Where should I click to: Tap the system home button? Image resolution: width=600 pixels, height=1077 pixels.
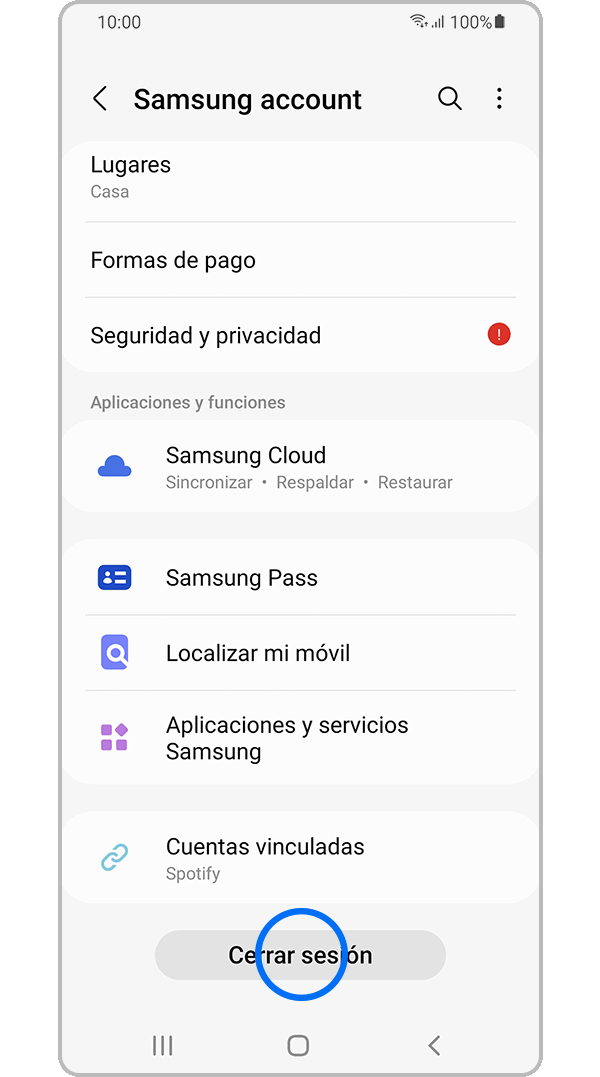pyautogui.click(x=298, y=1045)
